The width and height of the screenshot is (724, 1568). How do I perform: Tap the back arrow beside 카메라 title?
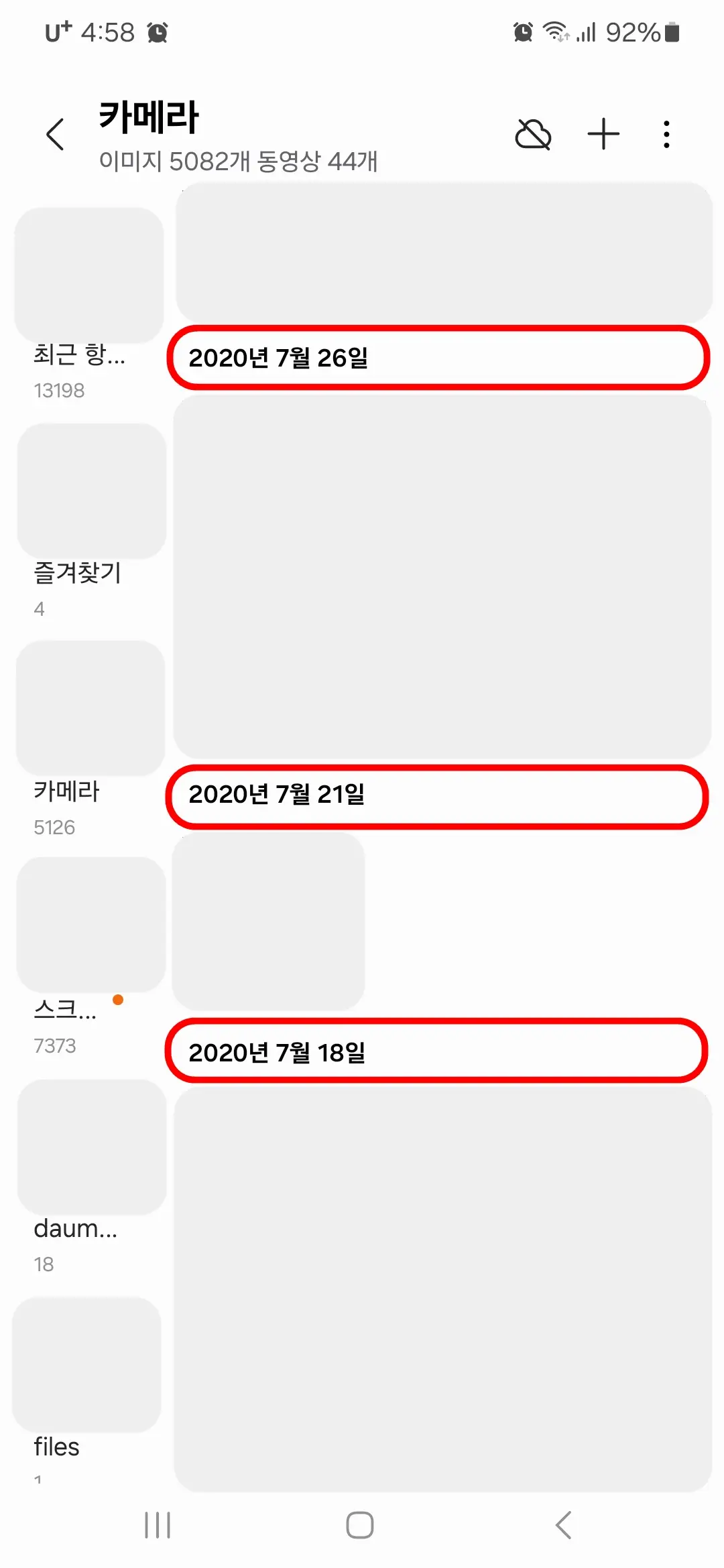(x=56, y=133)
